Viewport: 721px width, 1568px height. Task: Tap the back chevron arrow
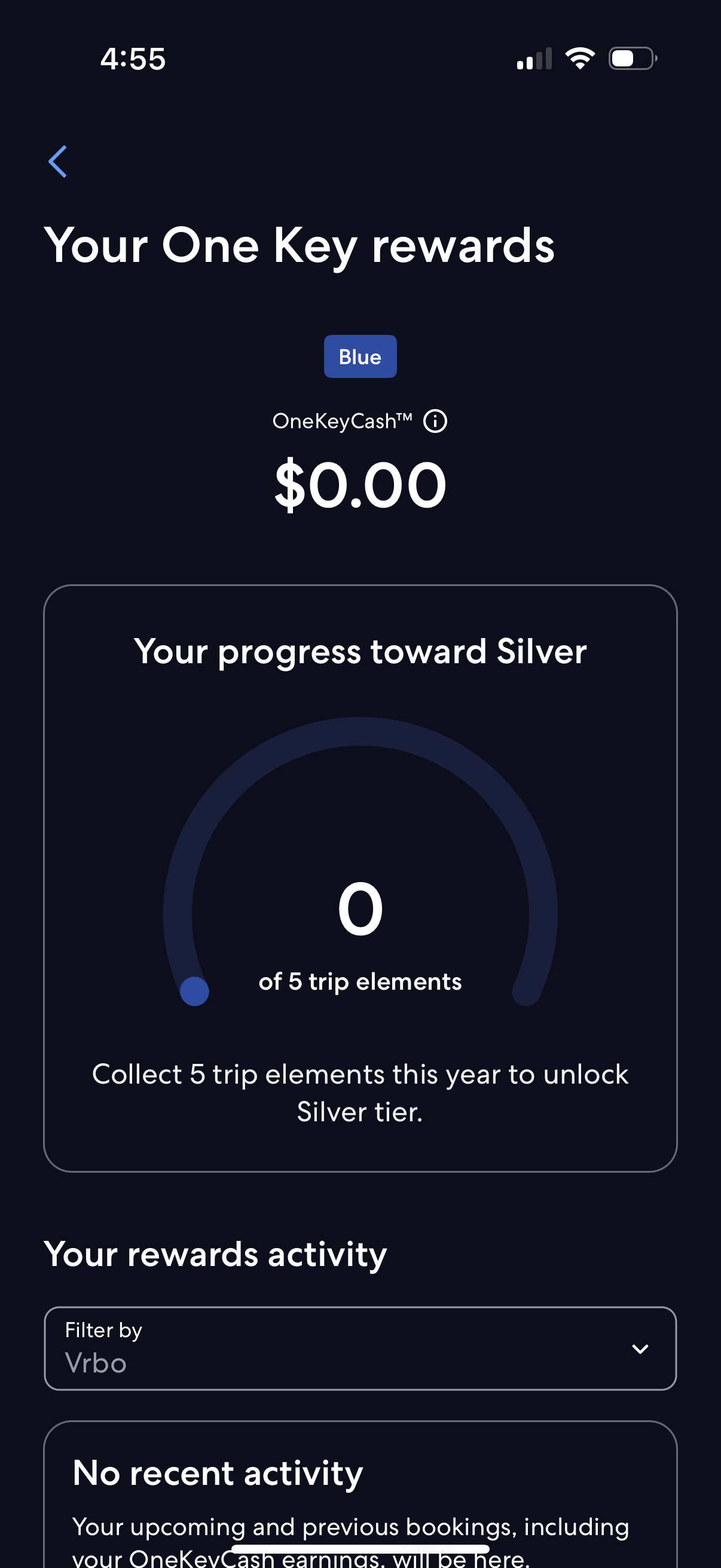58,161
